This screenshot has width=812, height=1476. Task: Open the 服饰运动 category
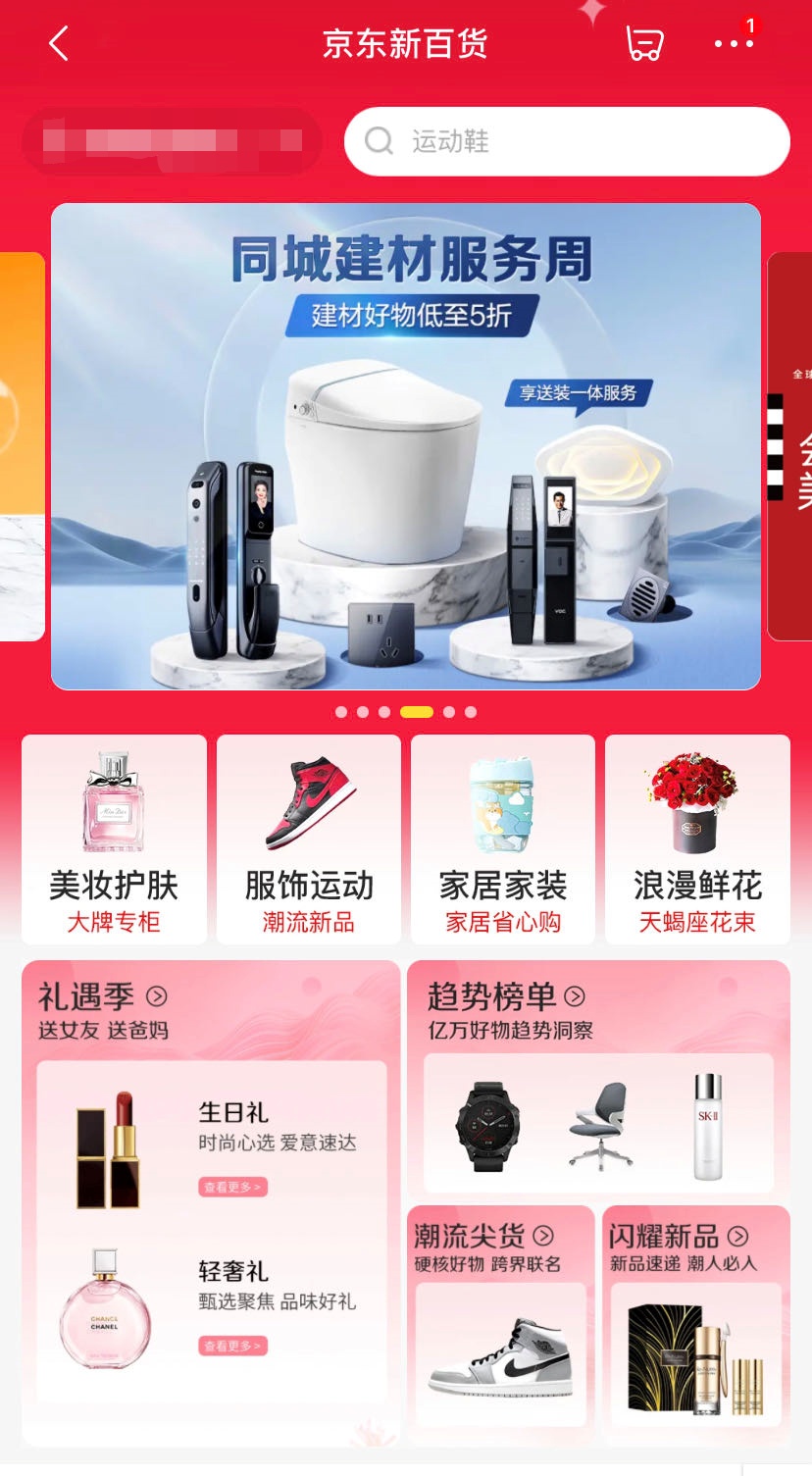(309, 840)
